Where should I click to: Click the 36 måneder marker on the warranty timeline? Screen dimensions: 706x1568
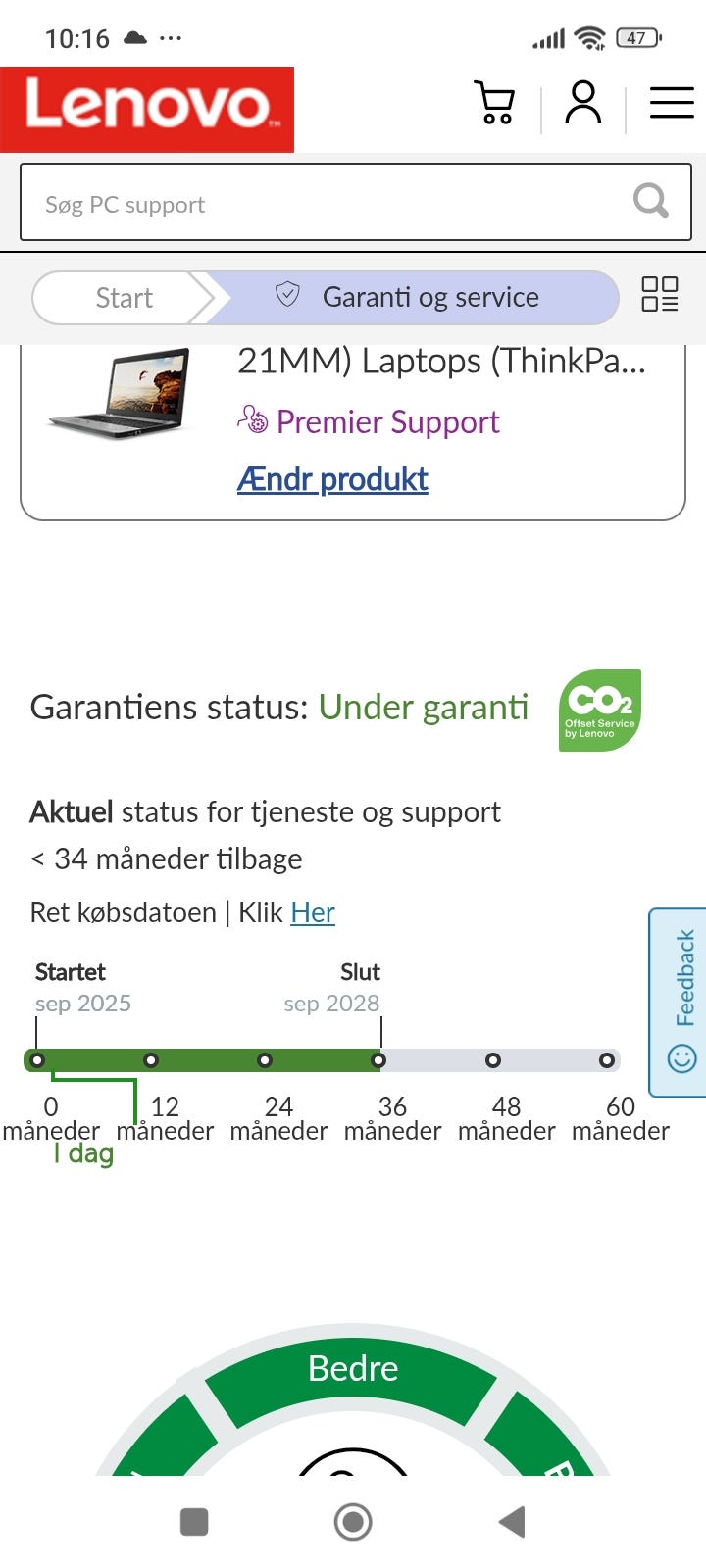click(x=379, y=1060)
